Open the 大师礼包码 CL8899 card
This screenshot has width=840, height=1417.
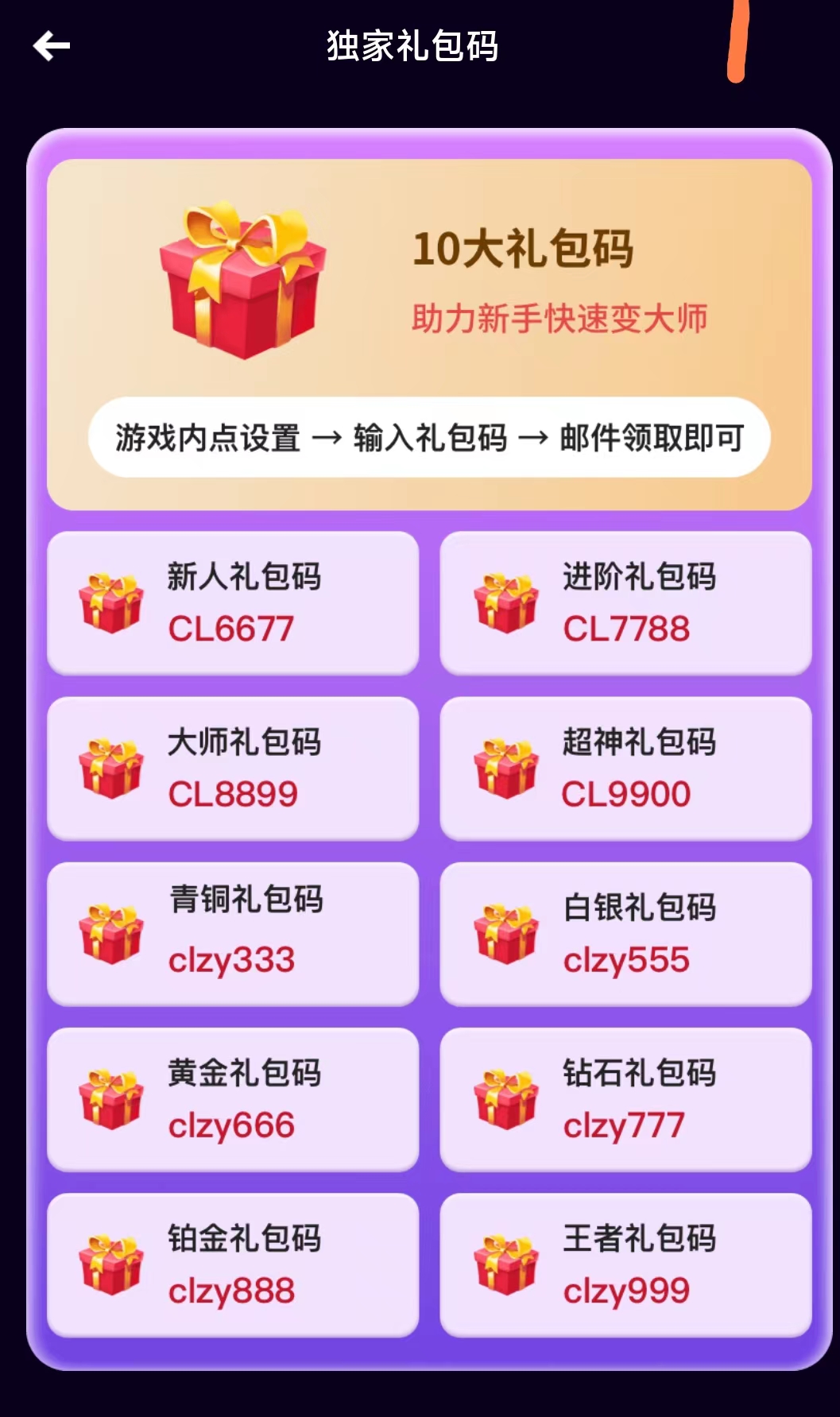click(x=233, y=769)
